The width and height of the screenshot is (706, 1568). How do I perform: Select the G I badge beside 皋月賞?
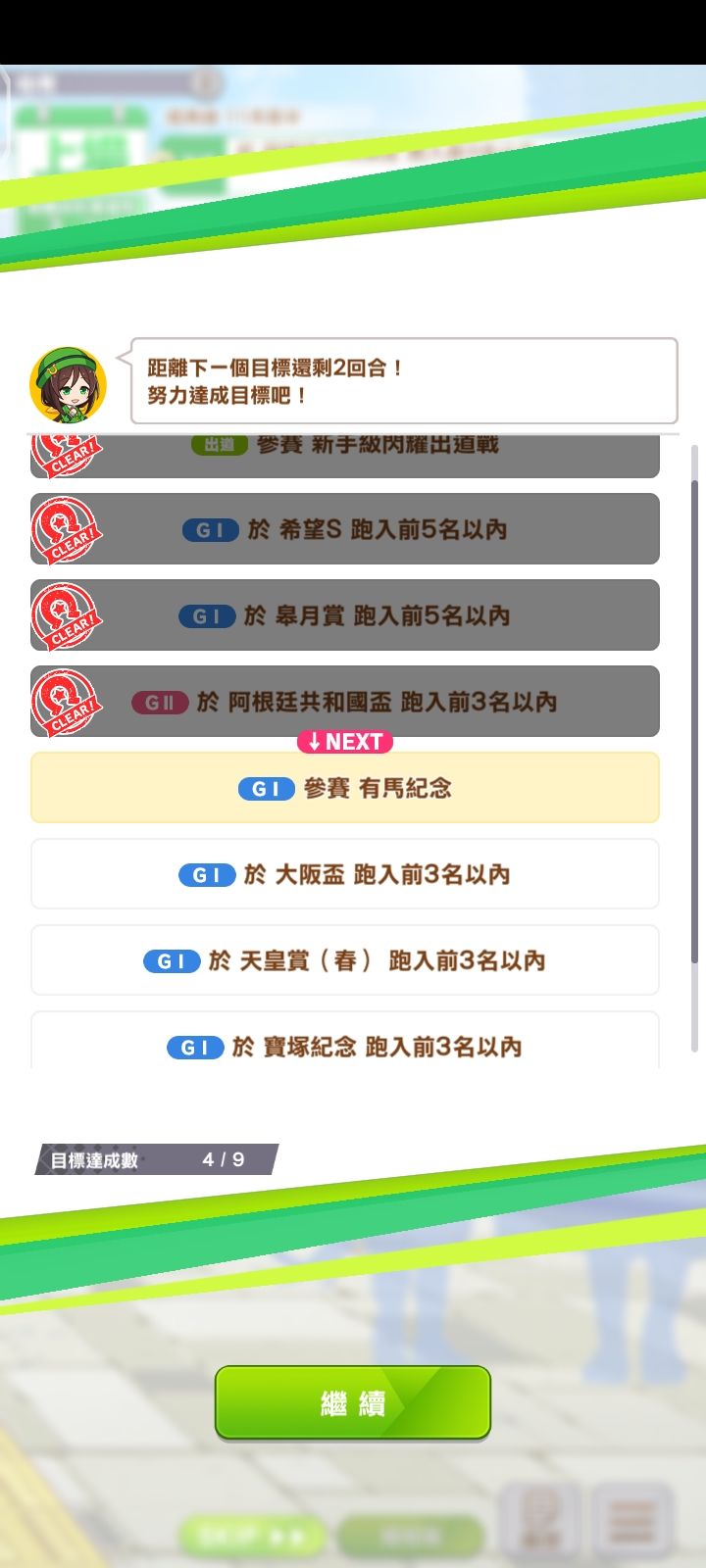[207, 616]
